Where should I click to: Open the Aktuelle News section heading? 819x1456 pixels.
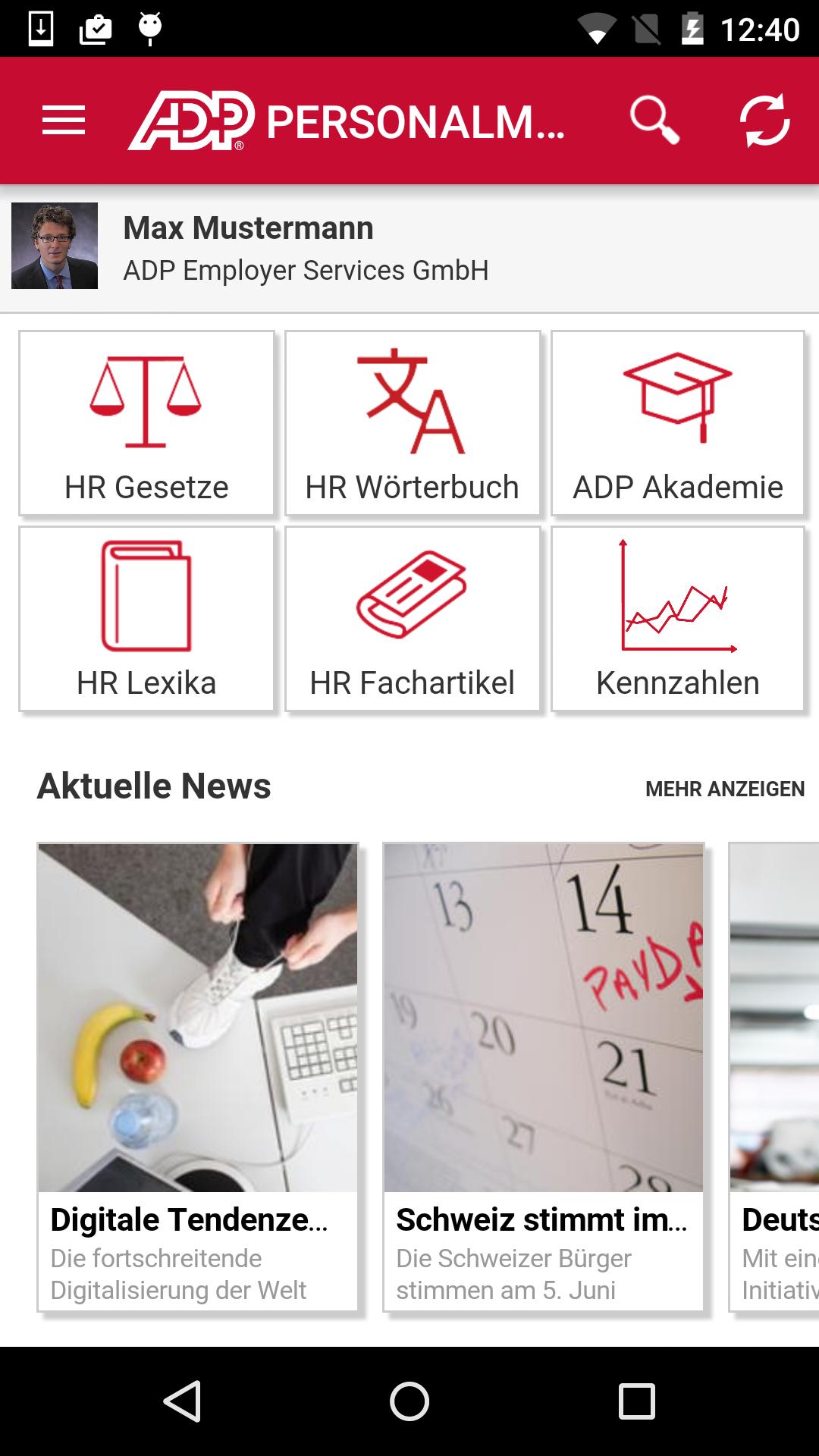coord(154,786)
